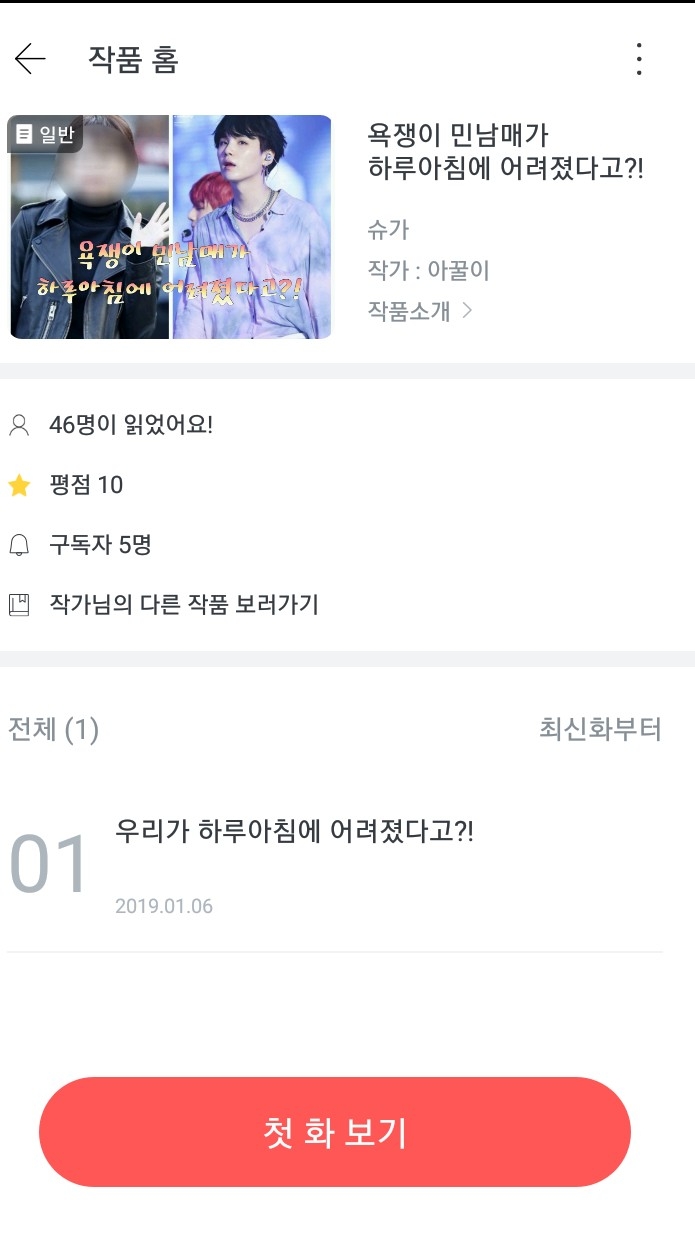Open the three-dot overflow menu
This screenshot has height=1235, width=695.
(639, 60)
